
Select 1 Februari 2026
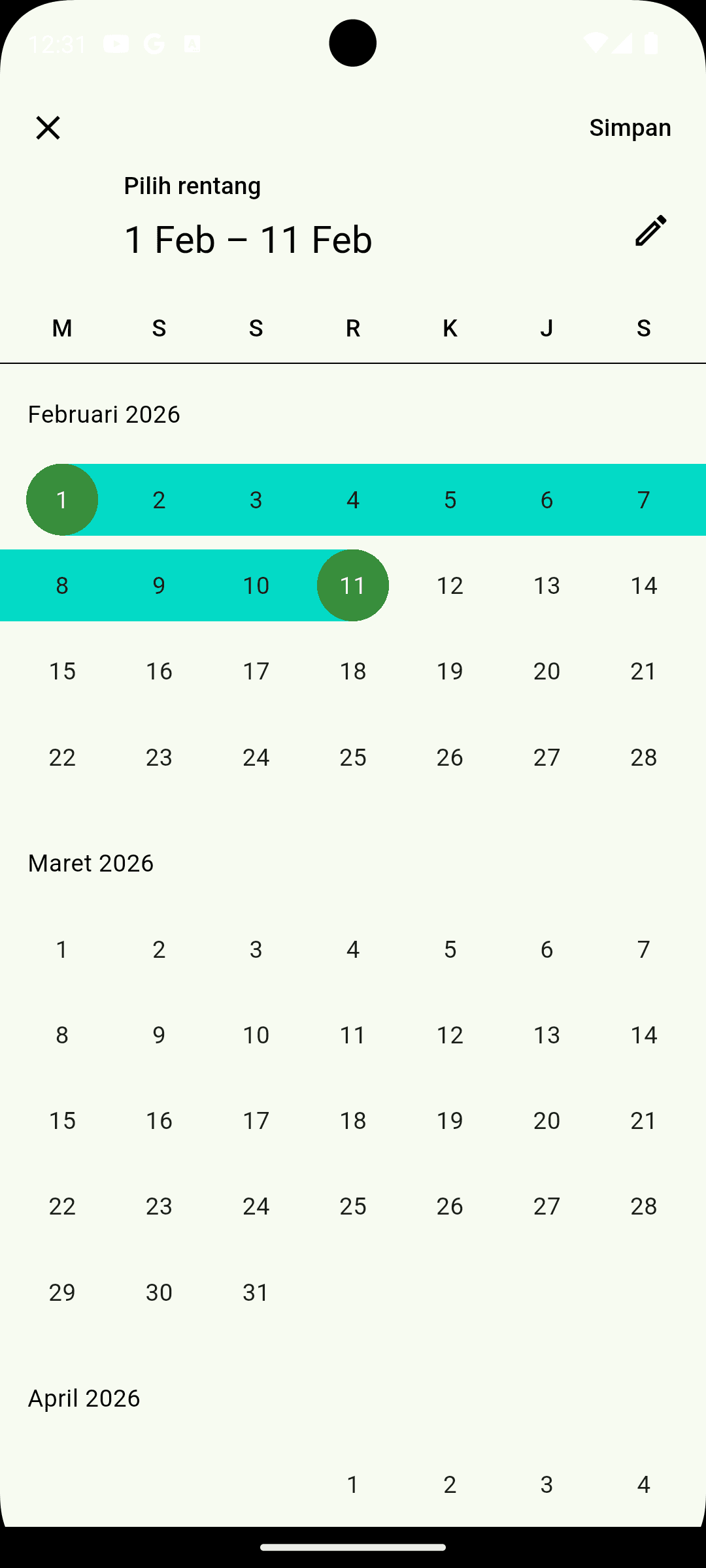[x=62, y=500]
